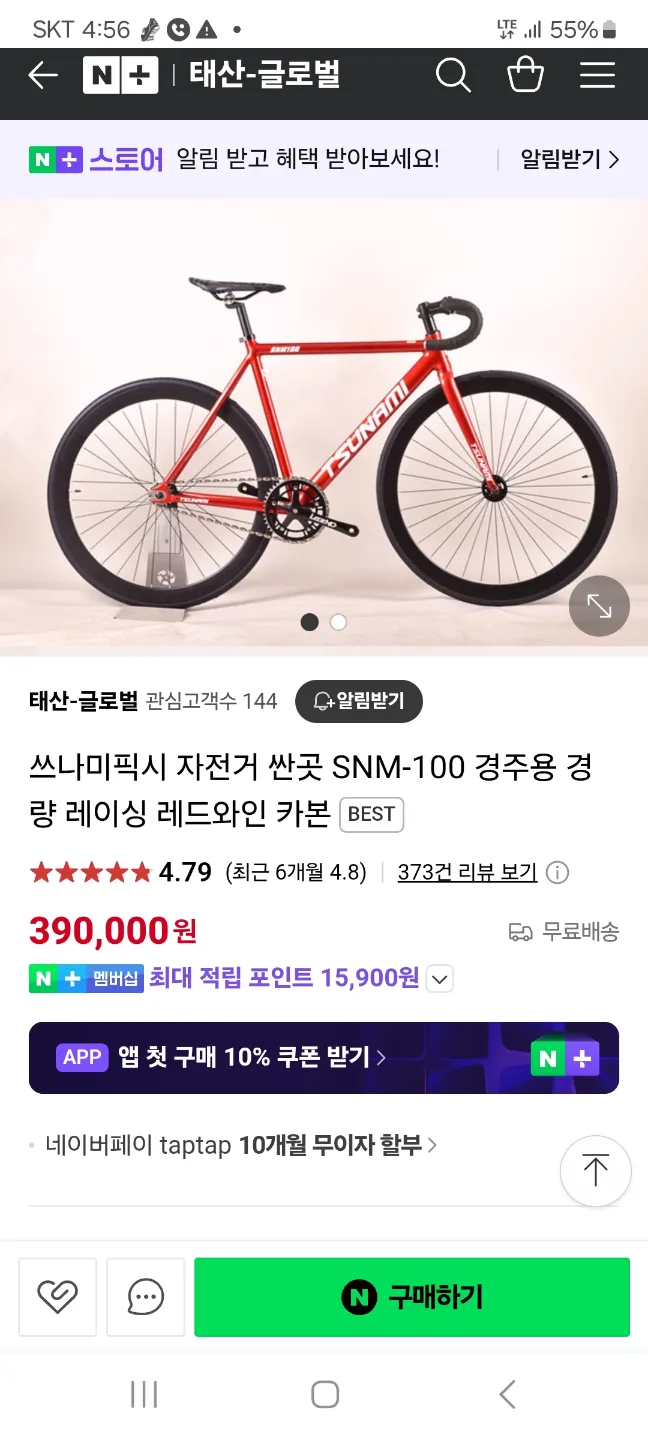Go to the system home screen

tap(324, 1394)
